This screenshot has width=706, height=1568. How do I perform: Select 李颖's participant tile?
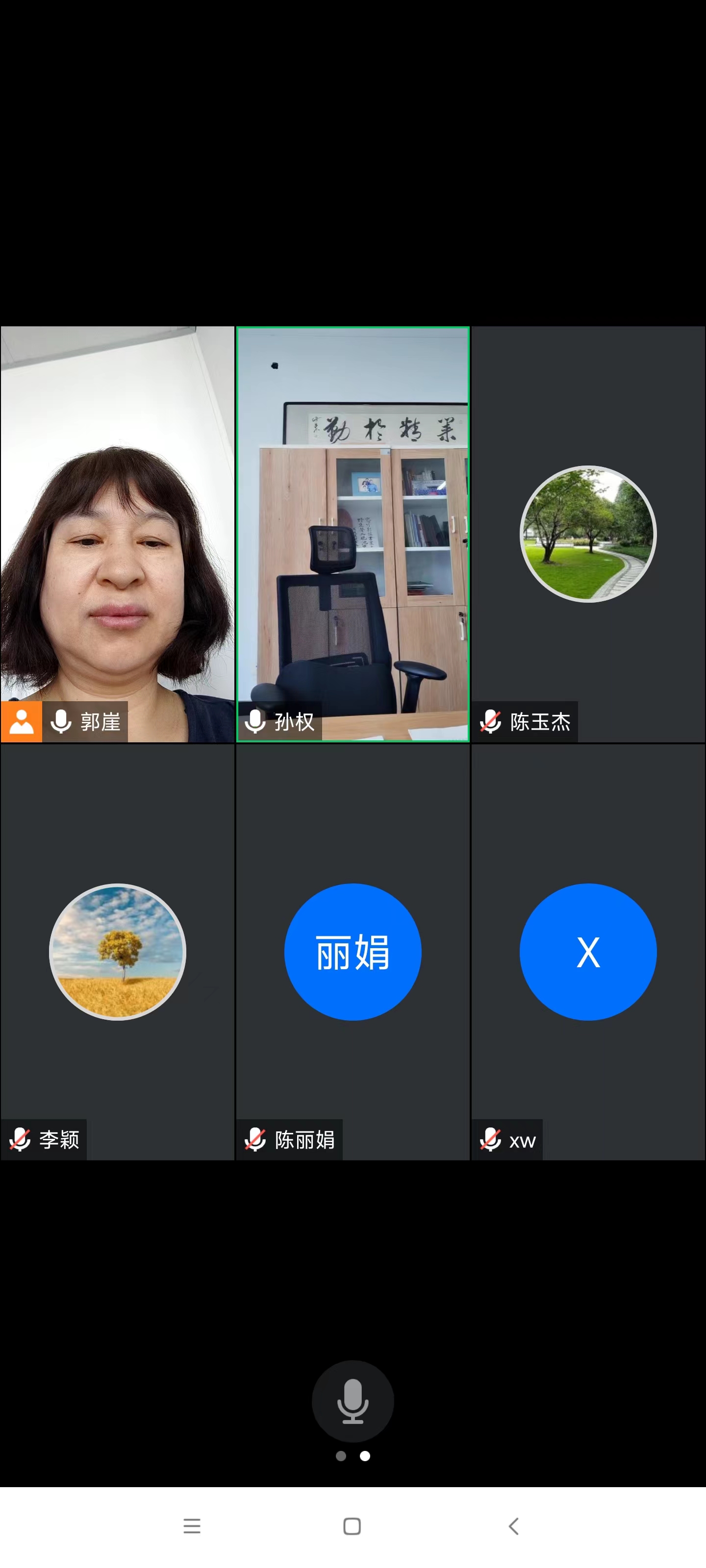(118, 952)
